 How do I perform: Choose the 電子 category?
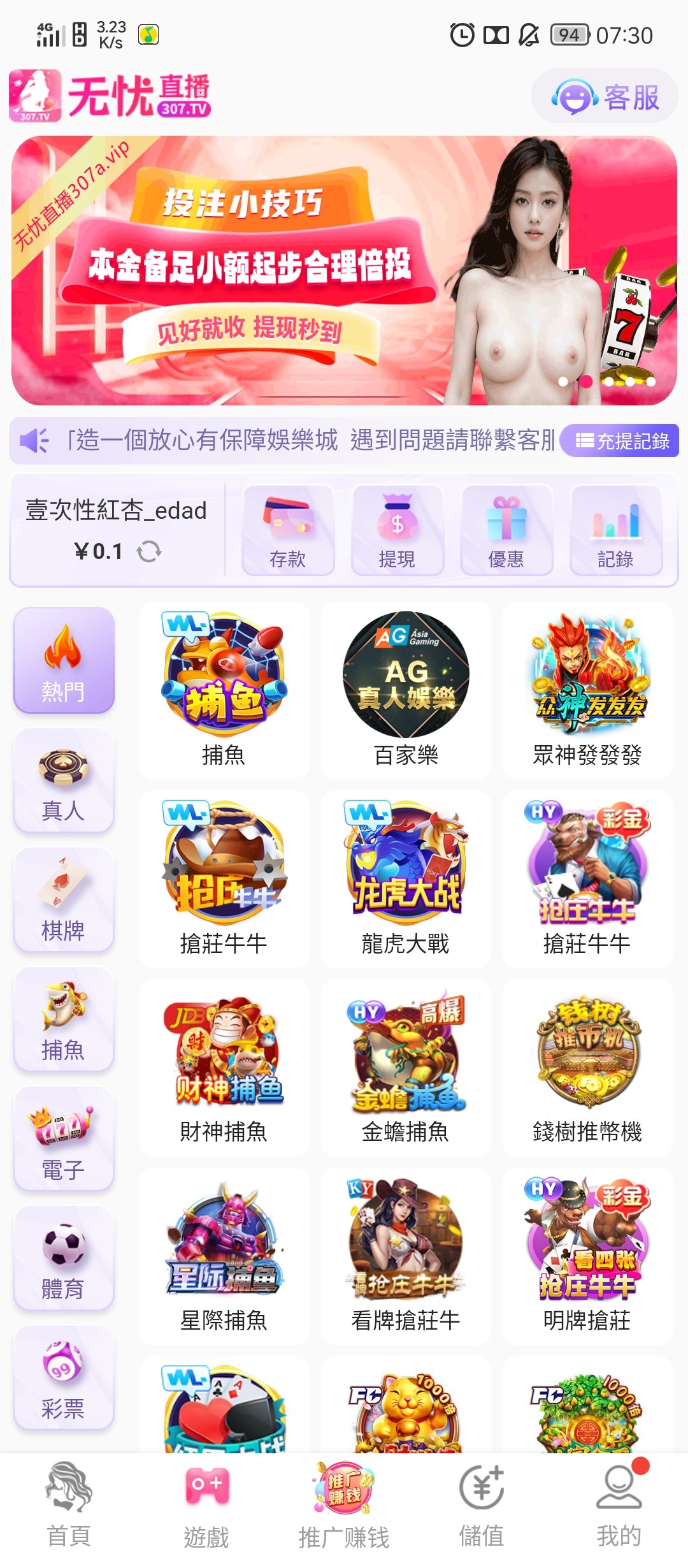64,1138
